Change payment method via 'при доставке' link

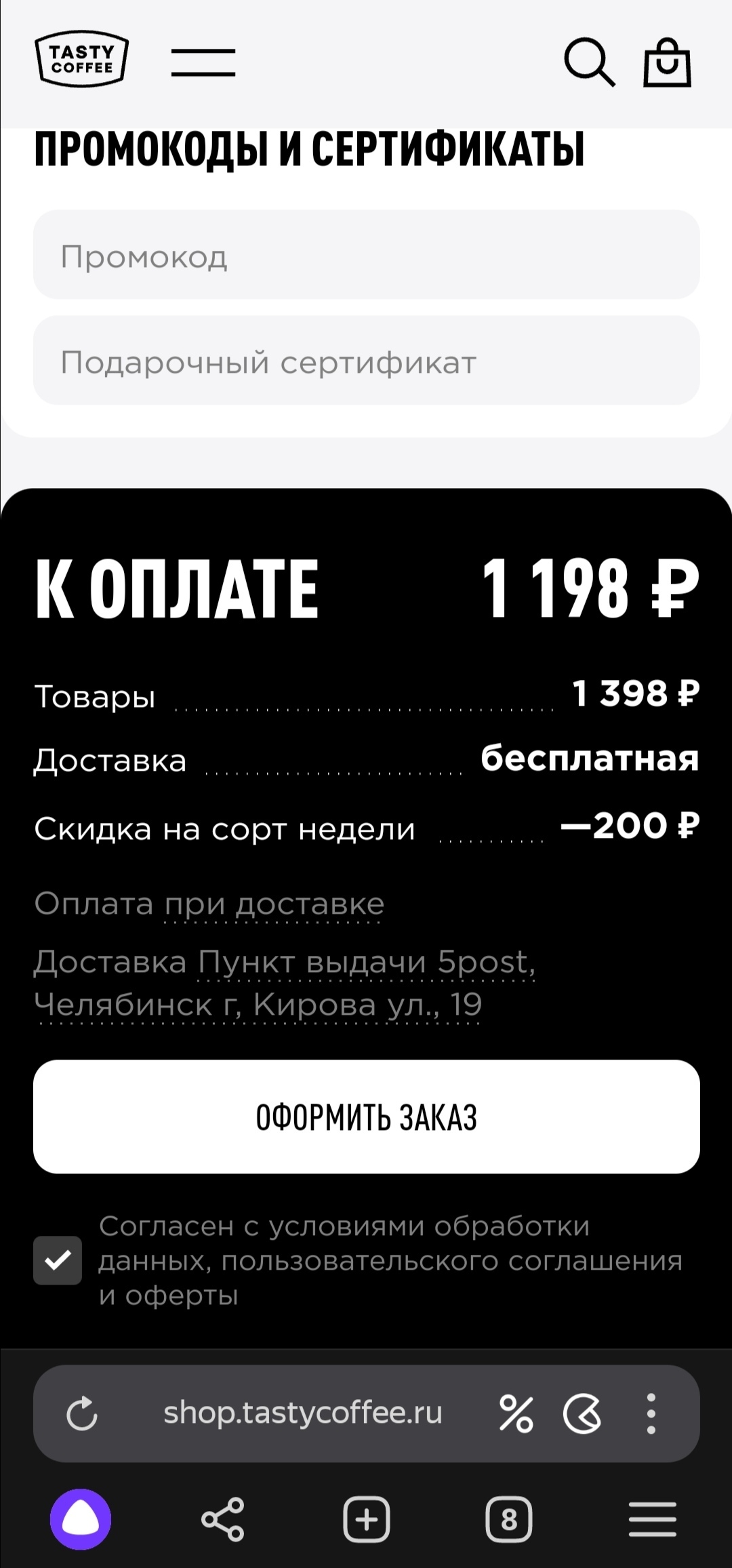pos(274,905)
